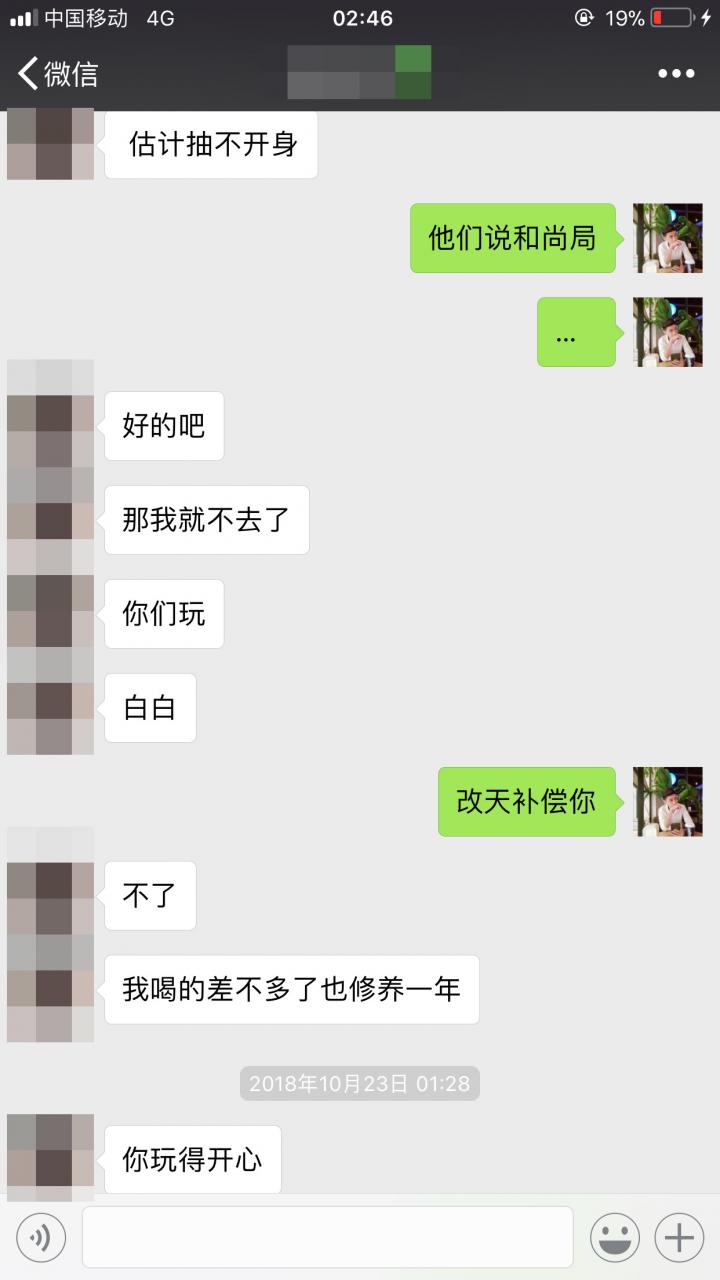Open the plus attachments menu
This screenshot has height=1280, width=720.
click(679, 1238)
